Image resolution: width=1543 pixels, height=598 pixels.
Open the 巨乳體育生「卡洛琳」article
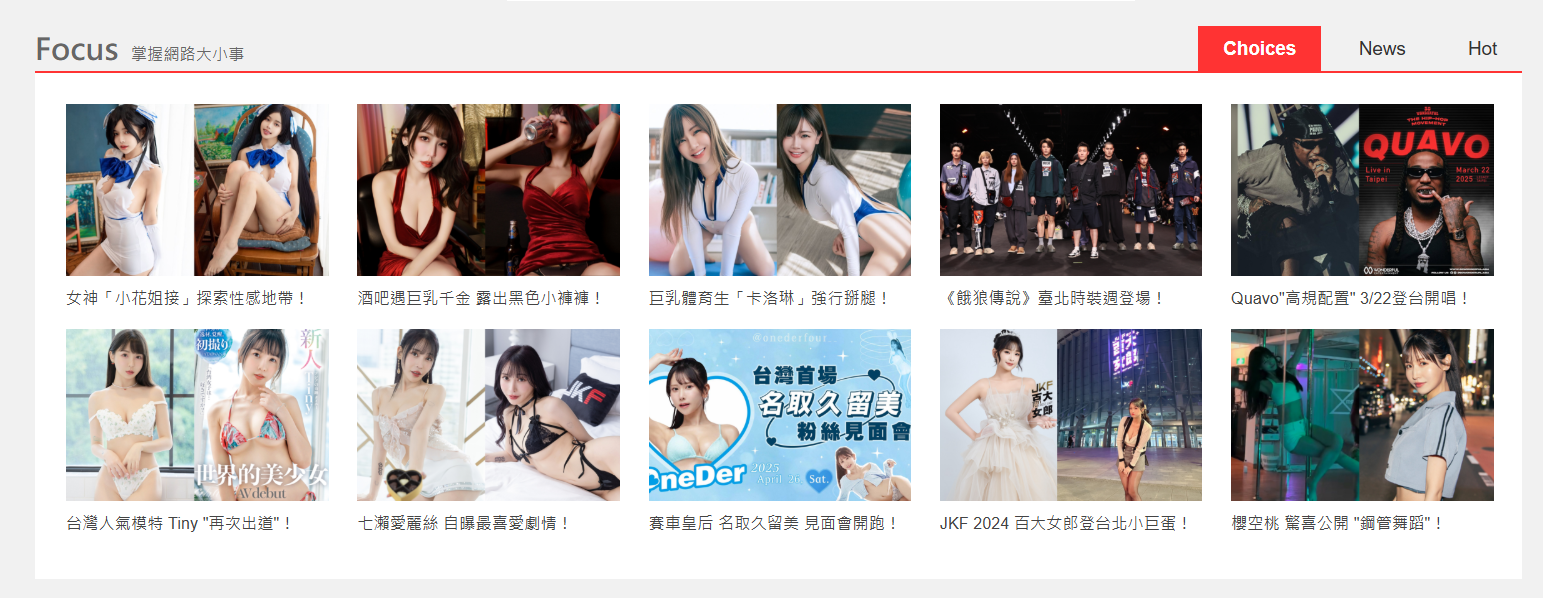click(769, 298)
